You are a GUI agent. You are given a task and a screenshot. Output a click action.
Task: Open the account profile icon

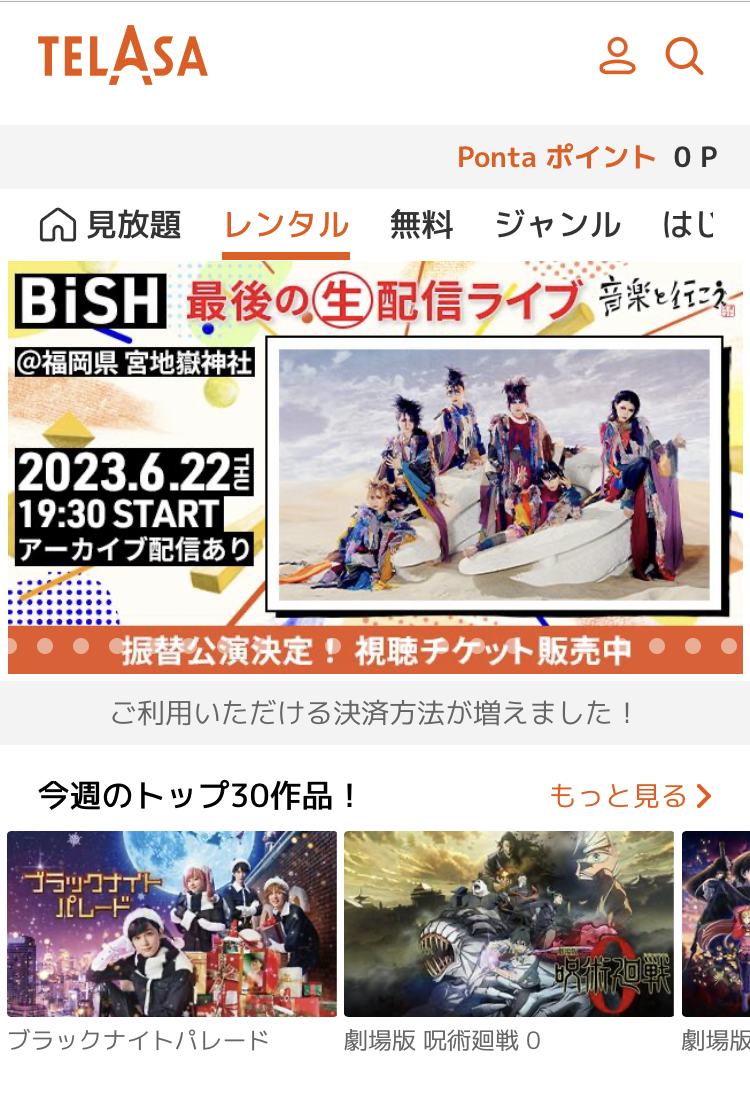click(x=617, y=56)
